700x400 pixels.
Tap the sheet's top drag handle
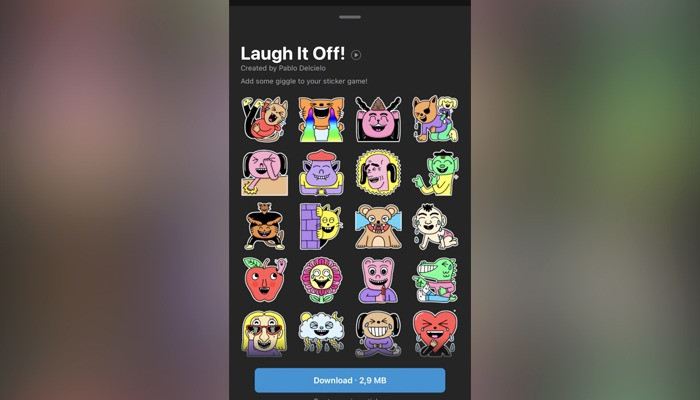pyautogui.click(x=349, y=17)
